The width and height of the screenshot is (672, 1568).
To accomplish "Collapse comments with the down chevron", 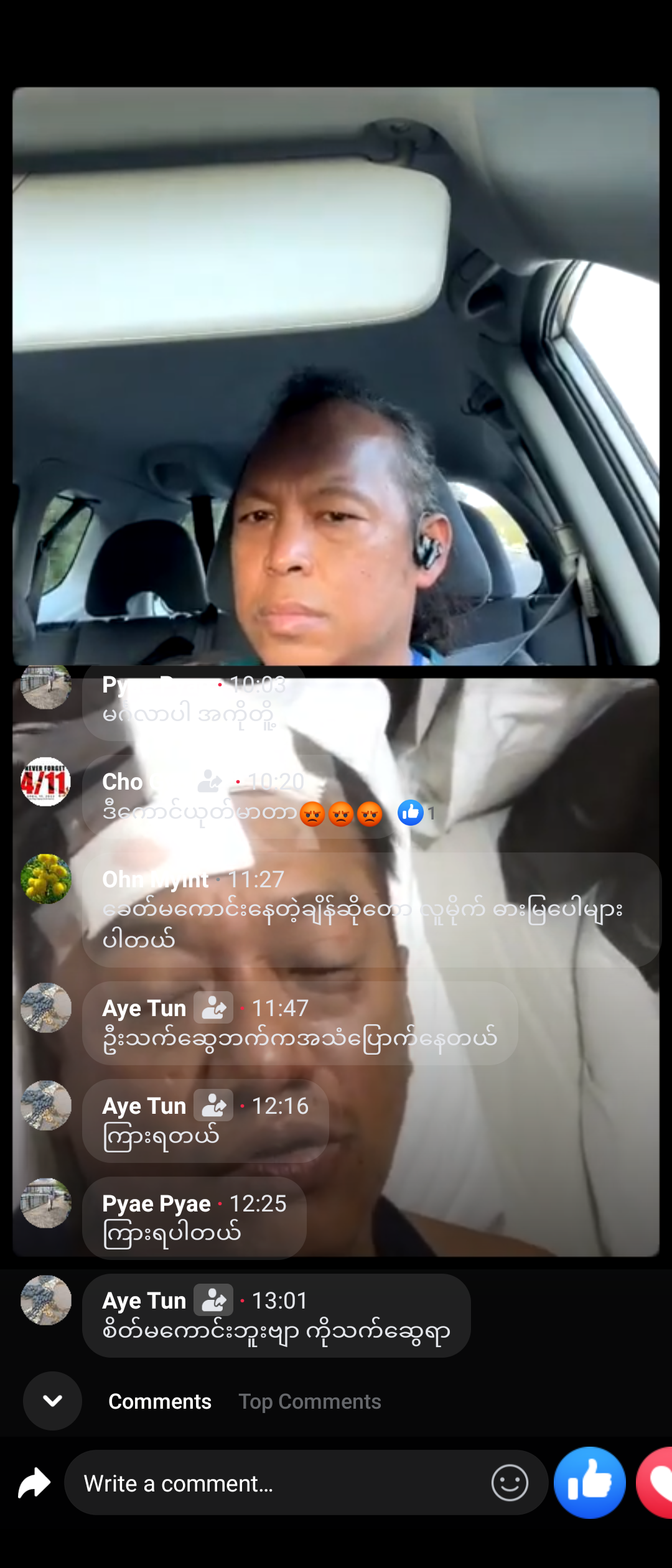I will click(x=52, y=1401).
